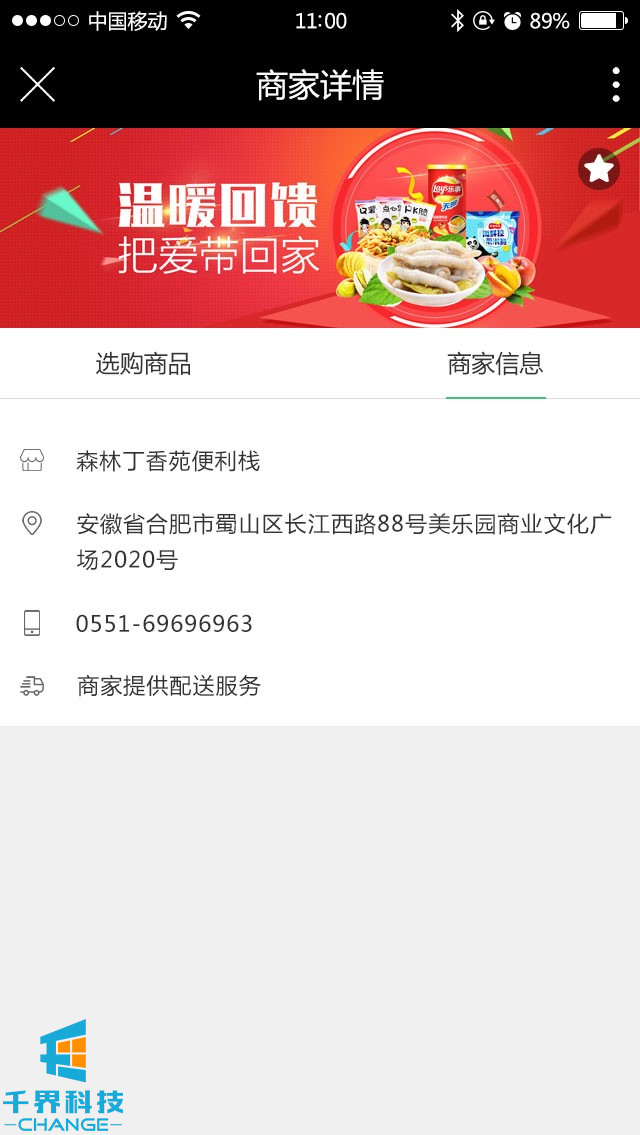Close the merchant details page
The image size is (640, 1135).
37,85
